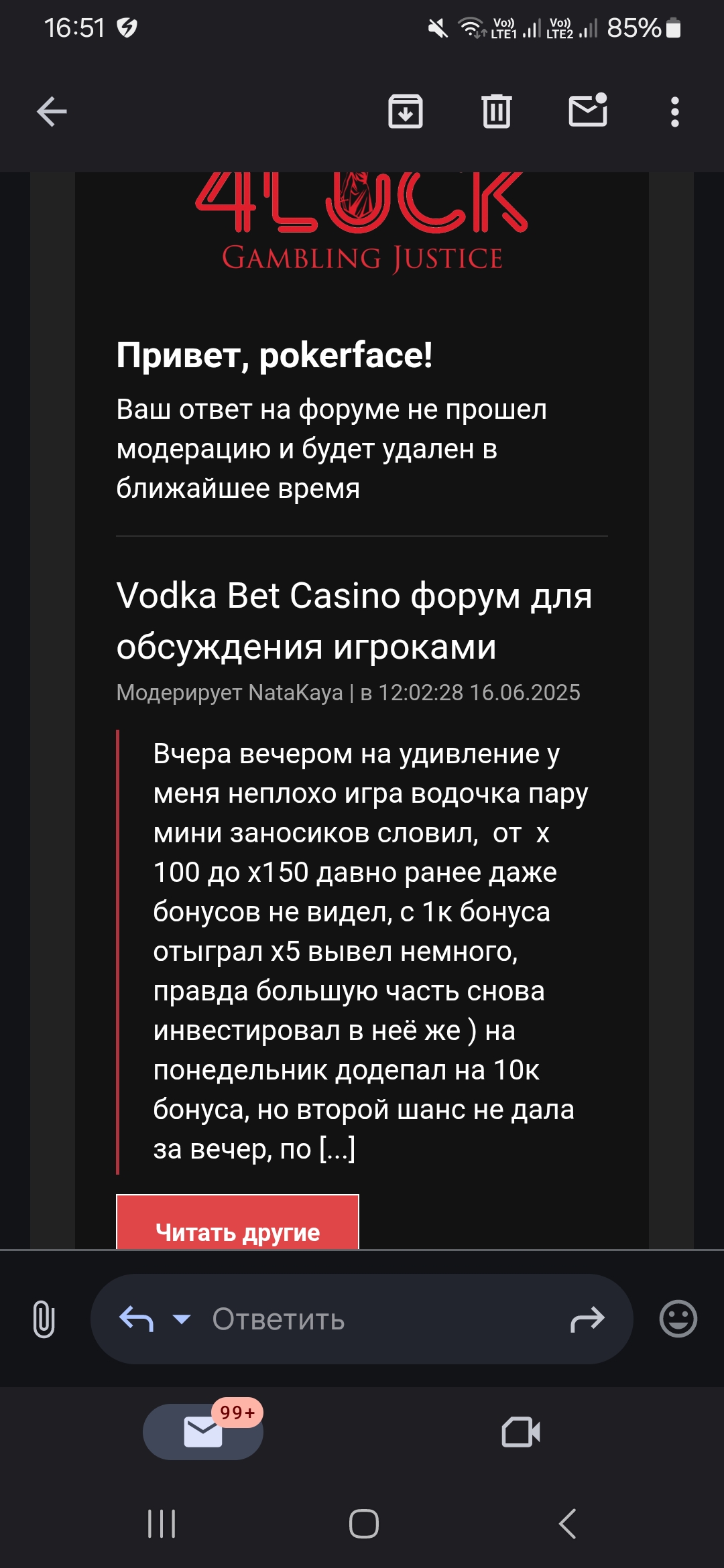Archive this email
This screenshot has width=724, height=1568.
[406, 111]
